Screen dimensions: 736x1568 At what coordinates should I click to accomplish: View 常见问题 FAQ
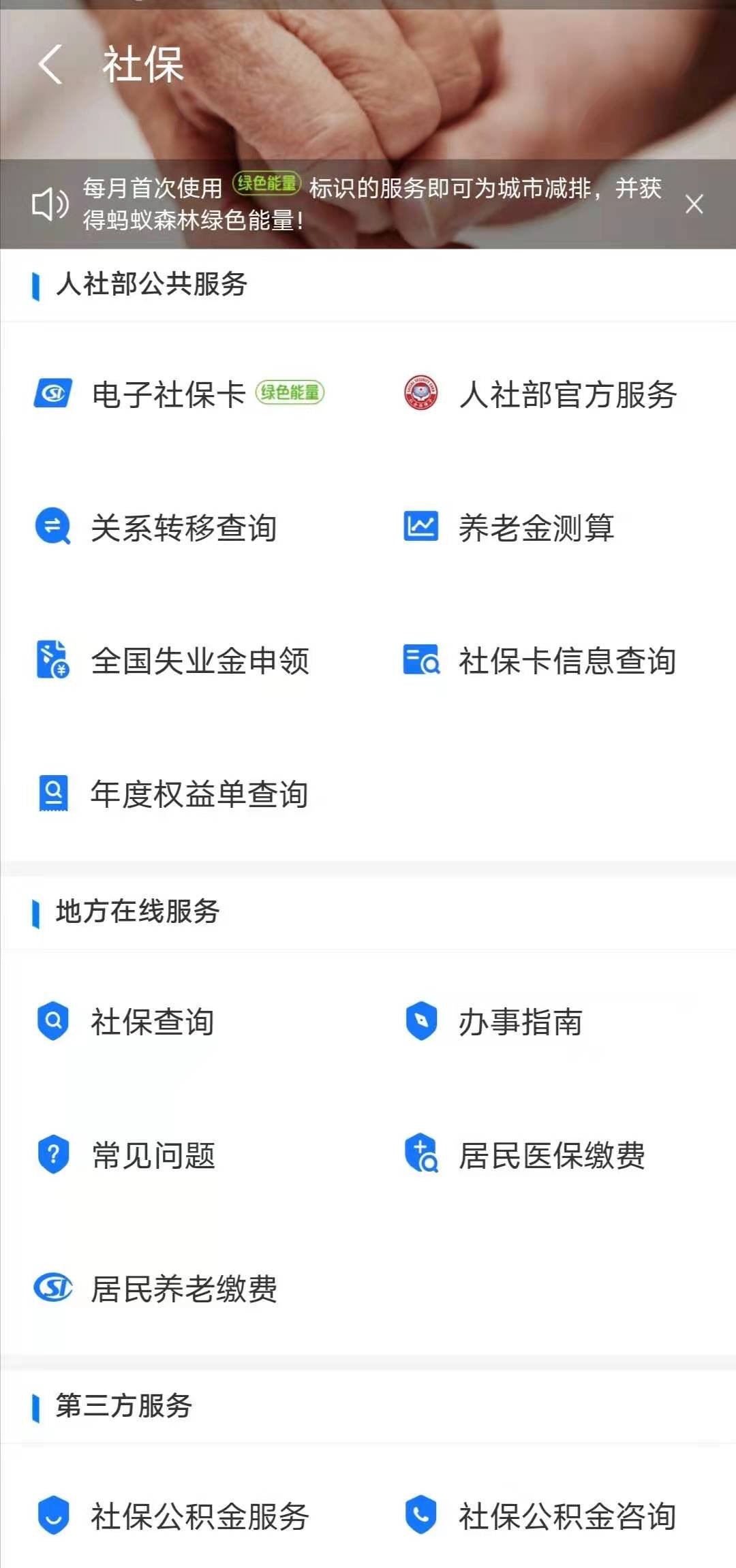click(153, 1155)
